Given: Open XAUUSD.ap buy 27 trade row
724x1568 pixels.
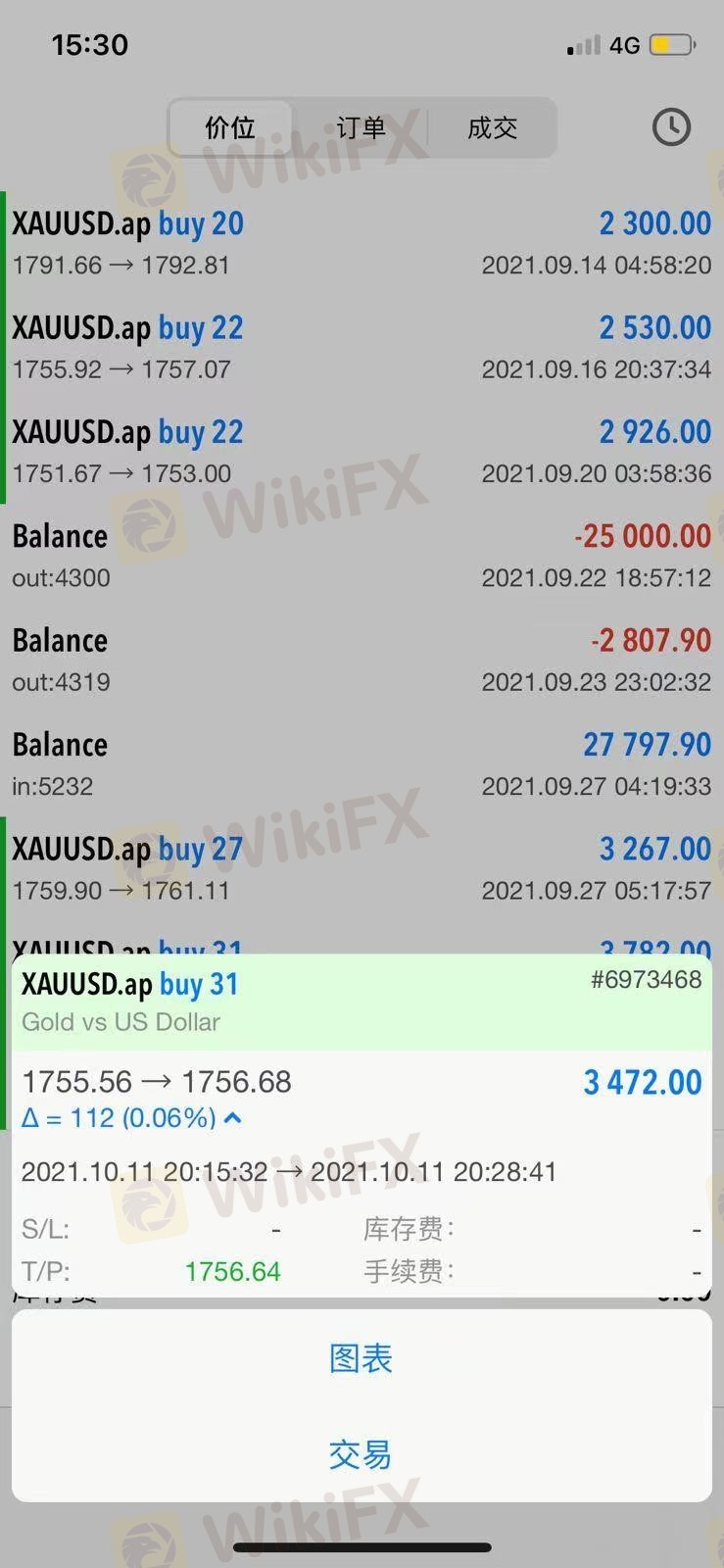Looking at the screenshot, I should 361,868.
